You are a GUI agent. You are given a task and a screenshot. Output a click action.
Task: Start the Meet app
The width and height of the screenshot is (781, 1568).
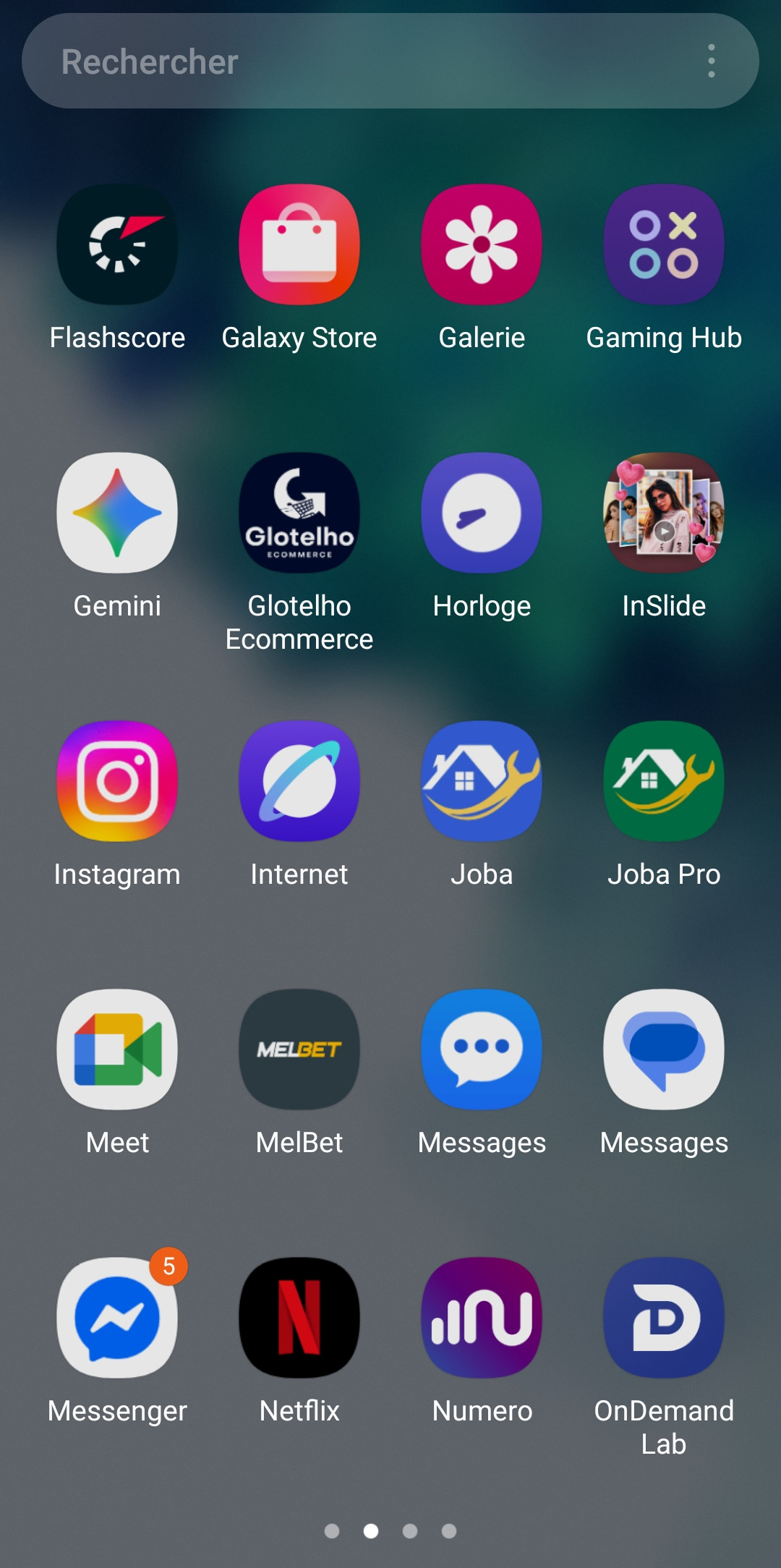click(x=117, y=1049)
